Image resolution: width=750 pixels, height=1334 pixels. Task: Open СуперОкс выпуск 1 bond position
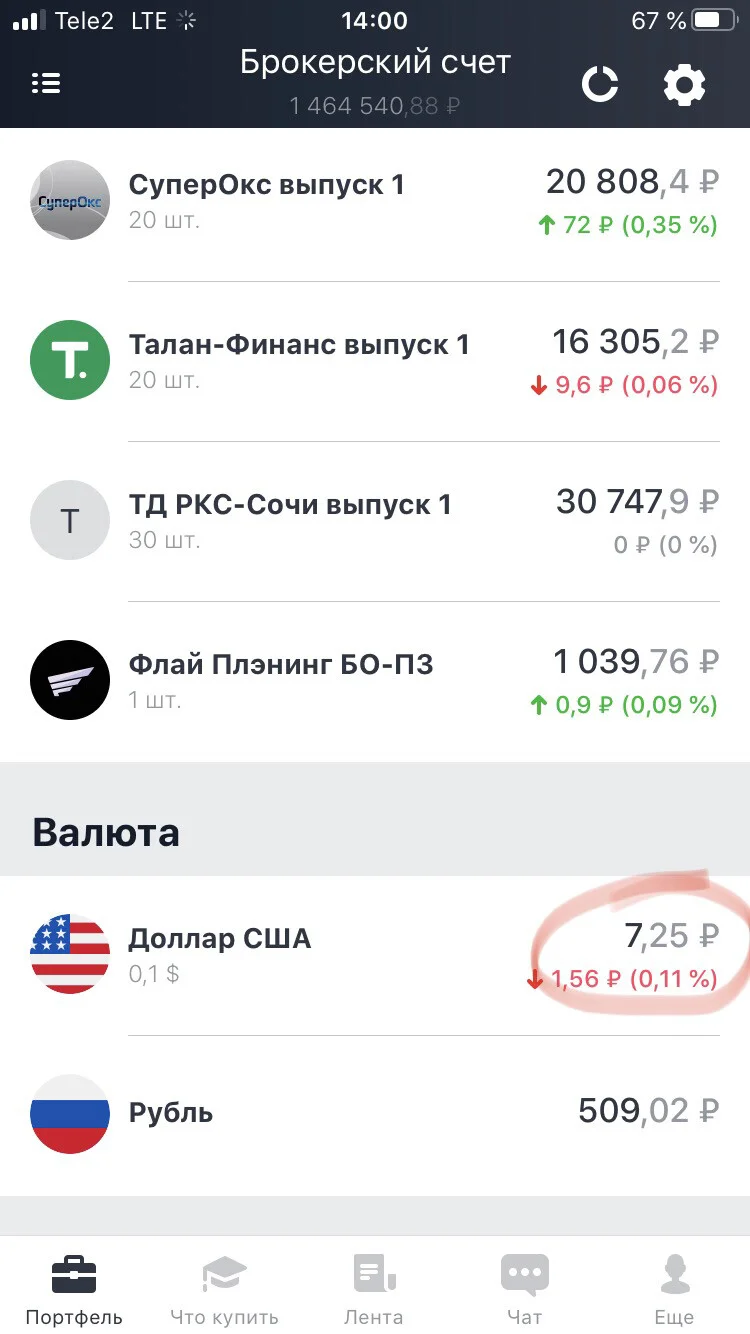[x=375, y=201]
